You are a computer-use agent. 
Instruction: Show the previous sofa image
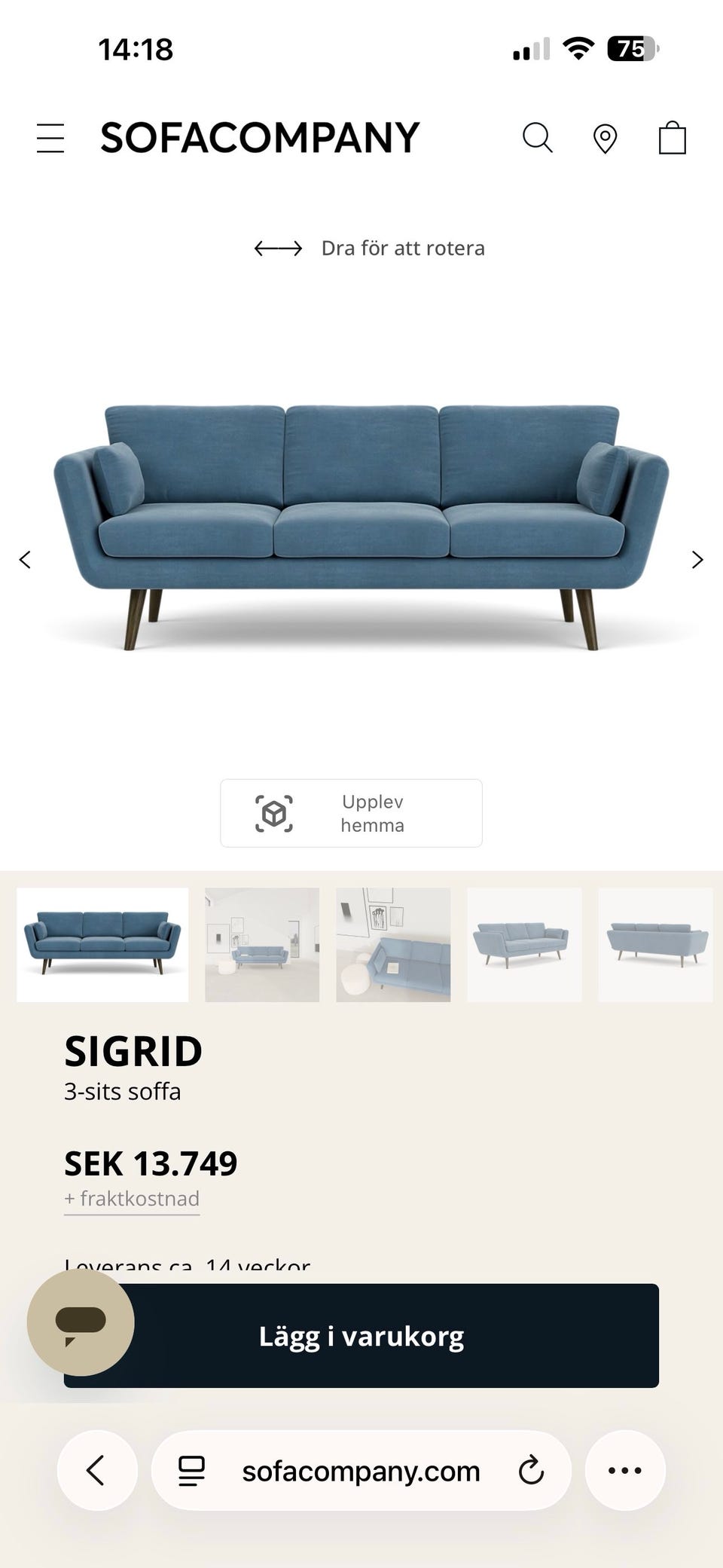(25, 560)
